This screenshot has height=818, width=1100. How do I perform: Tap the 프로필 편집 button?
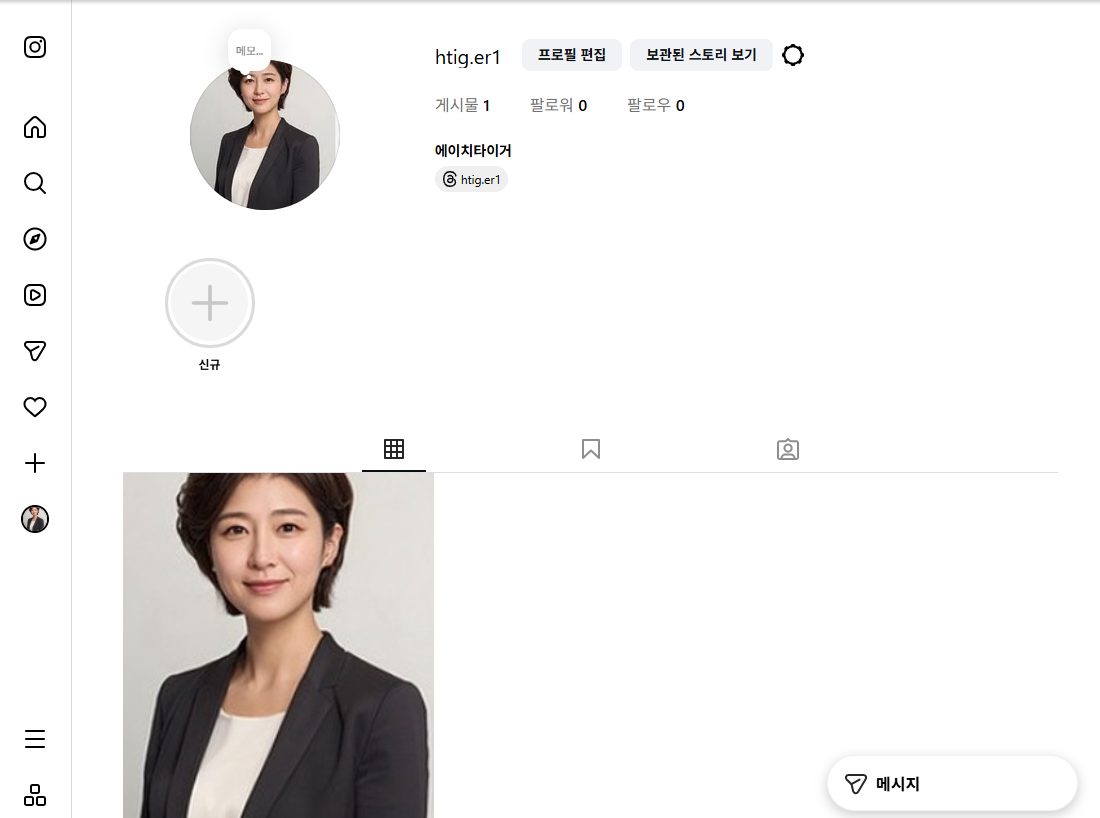tap(572, 55)
